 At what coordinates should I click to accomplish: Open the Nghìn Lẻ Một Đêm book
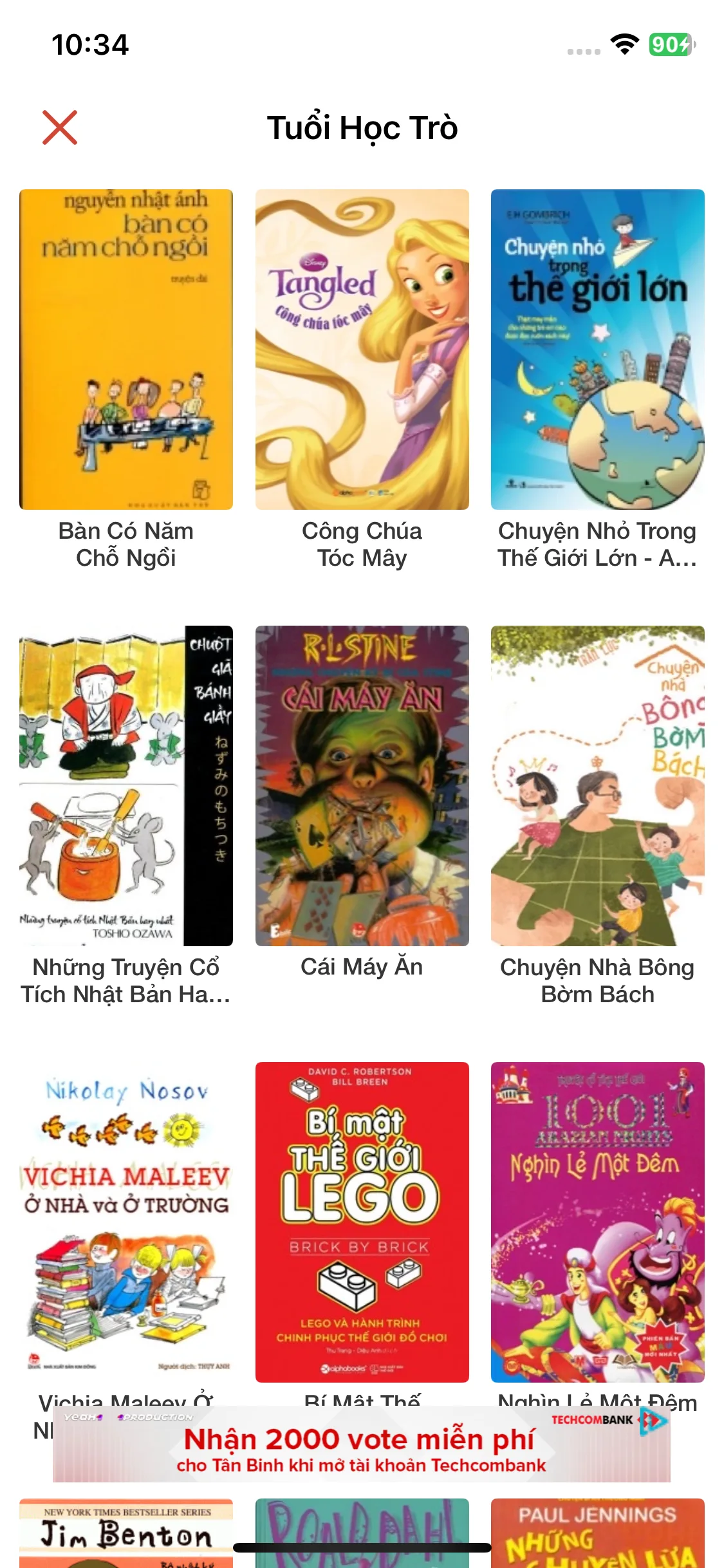click(x=597, y=1222)
